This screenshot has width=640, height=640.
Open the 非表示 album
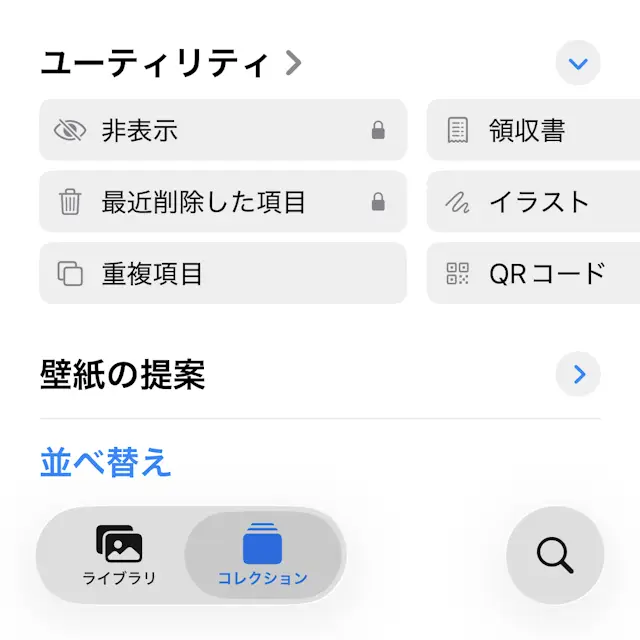point(222,130)
